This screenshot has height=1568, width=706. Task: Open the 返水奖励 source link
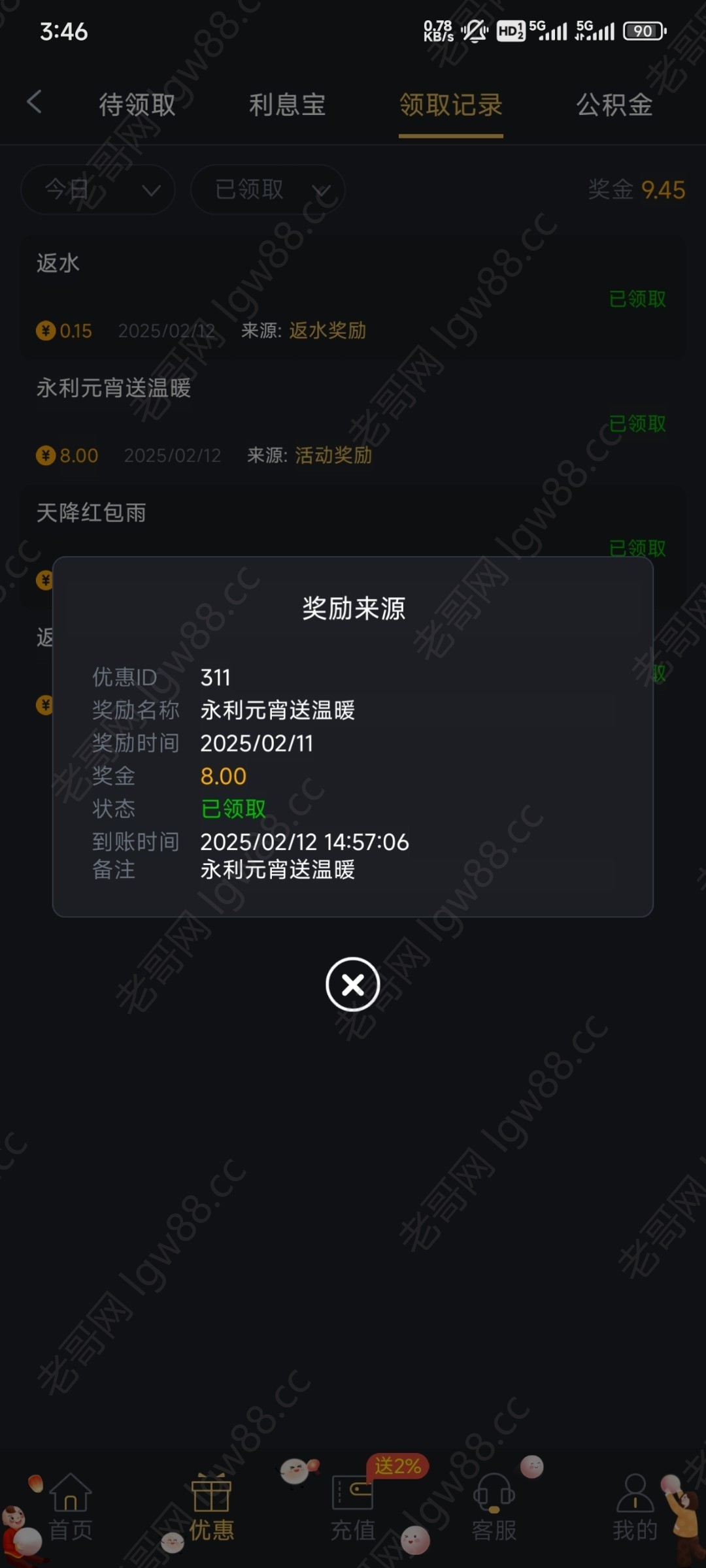(x=328, y=331)
